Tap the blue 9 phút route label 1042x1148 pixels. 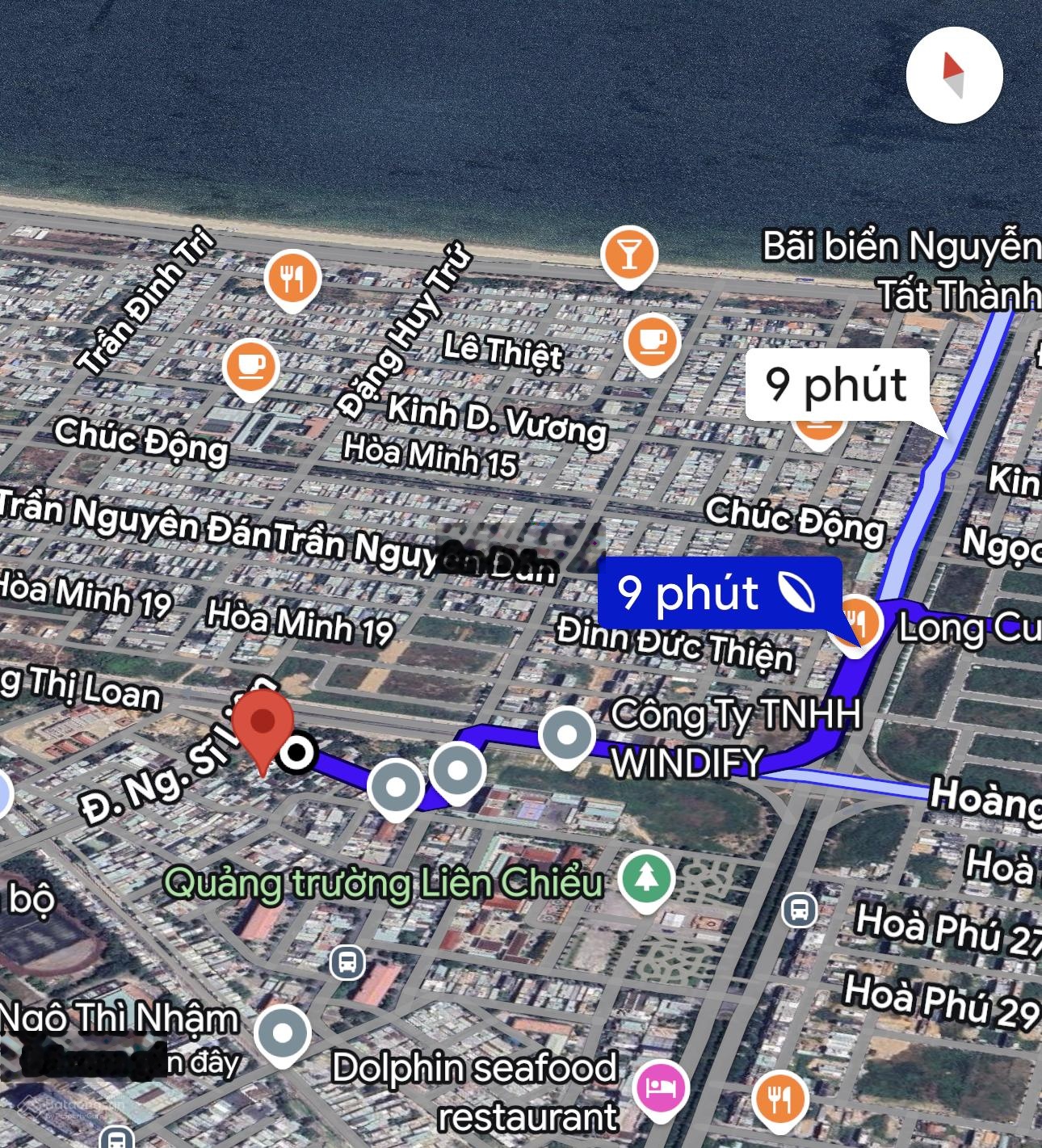[x=717, y=594]
